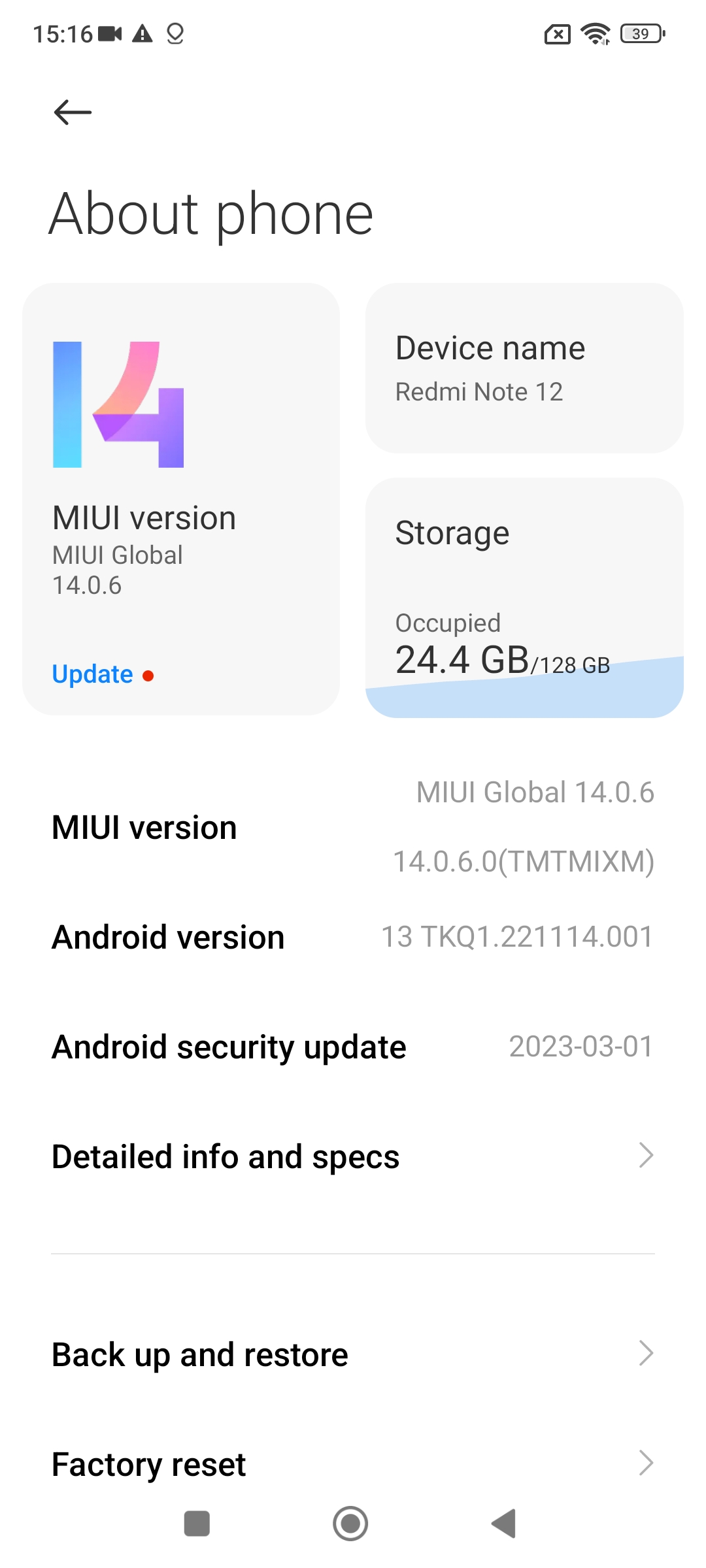This screenshot has height=1568, width=706.
Task: Tap the MIUI version row
Action: tap(353, 827)
